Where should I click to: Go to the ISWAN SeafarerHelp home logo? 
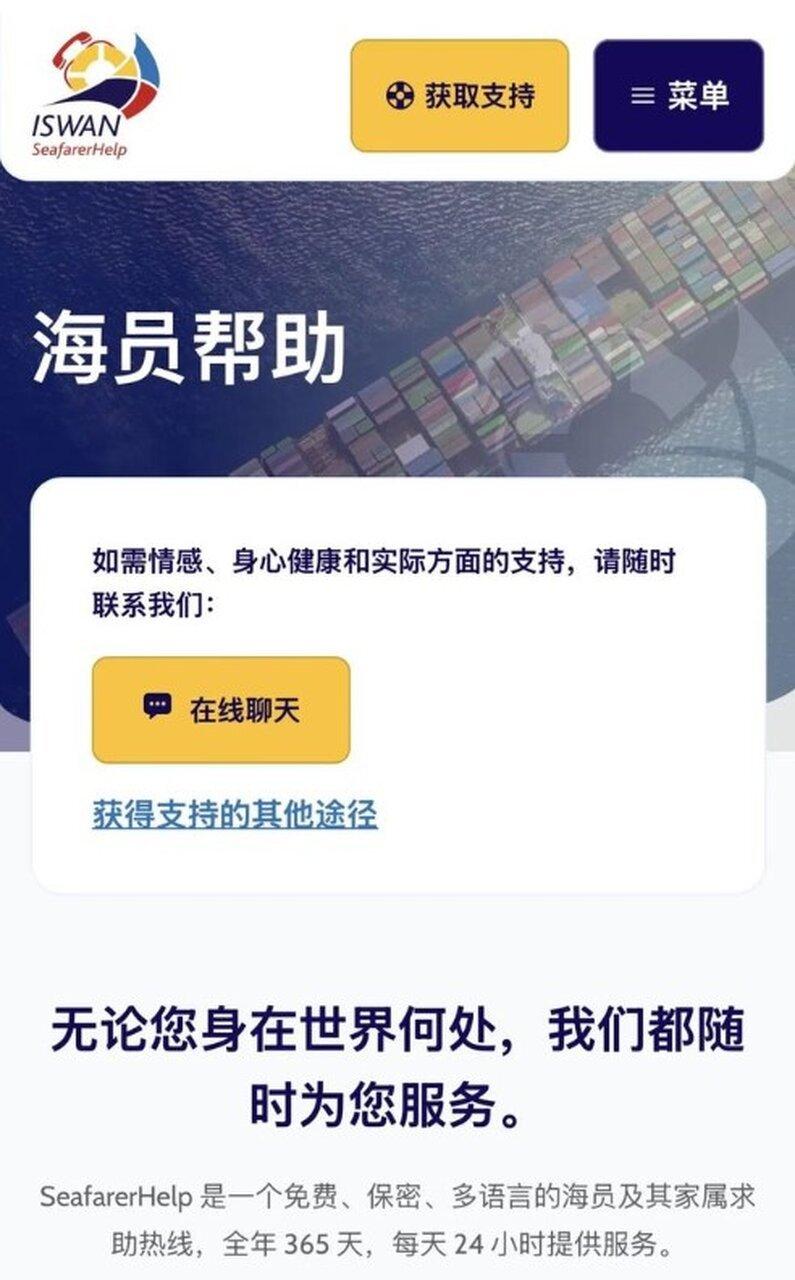pyautogui.click(x=96, y=95)
